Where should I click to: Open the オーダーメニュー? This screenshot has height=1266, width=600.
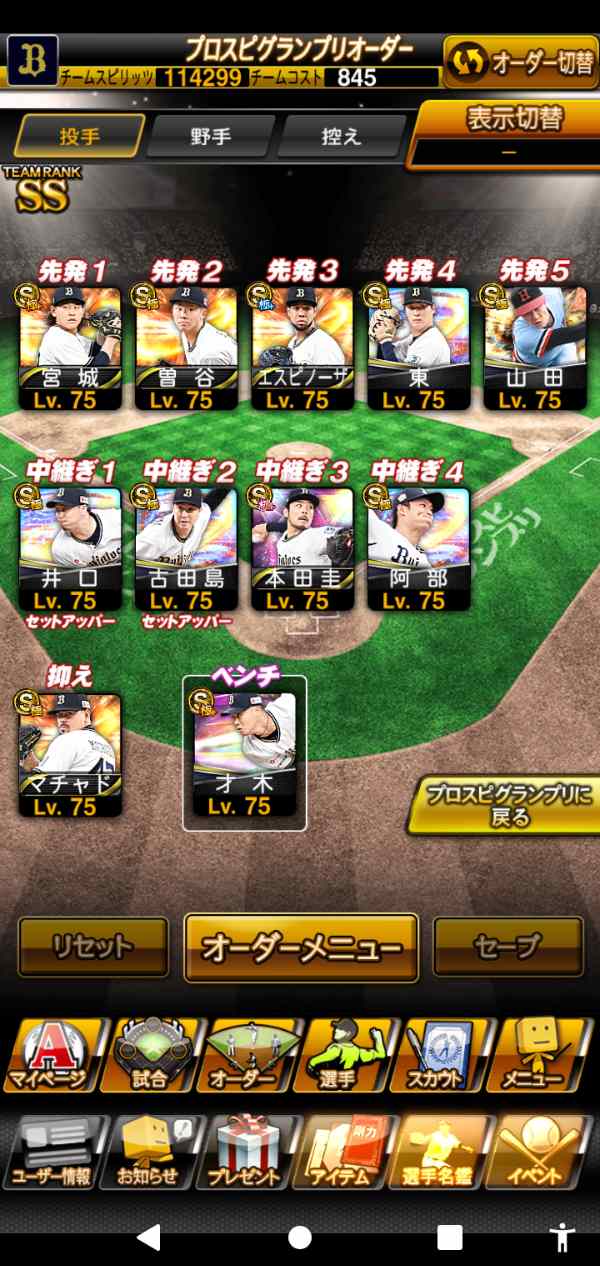pos(301,947)
